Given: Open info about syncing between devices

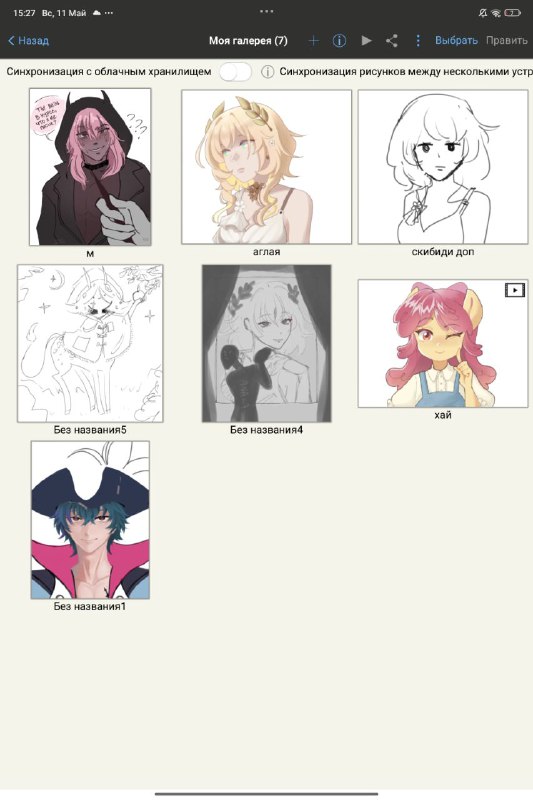Looking at the screenshot, I should tap(267, 72).
